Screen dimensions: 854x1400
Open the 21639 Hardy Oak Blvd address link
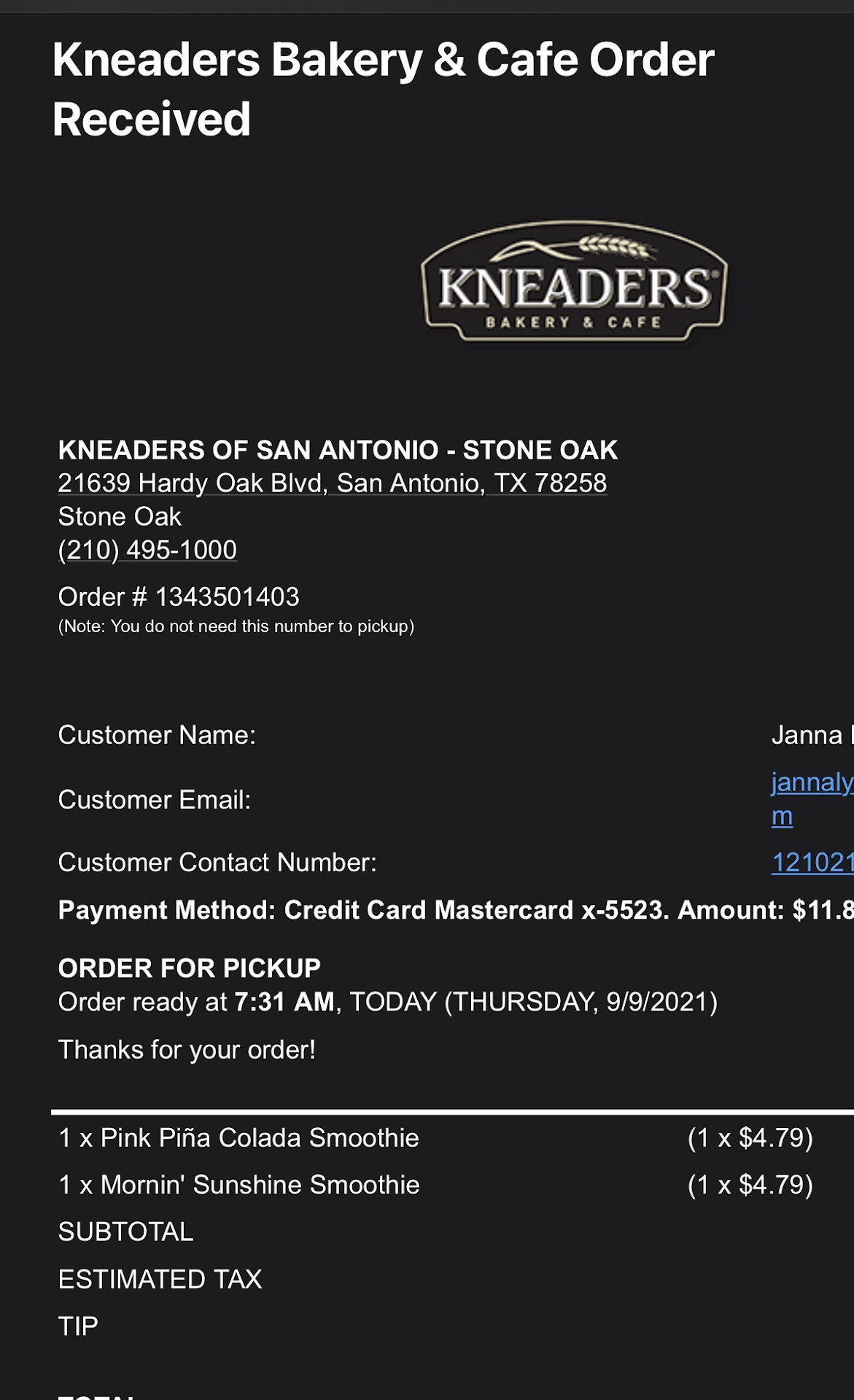point(332,483)
